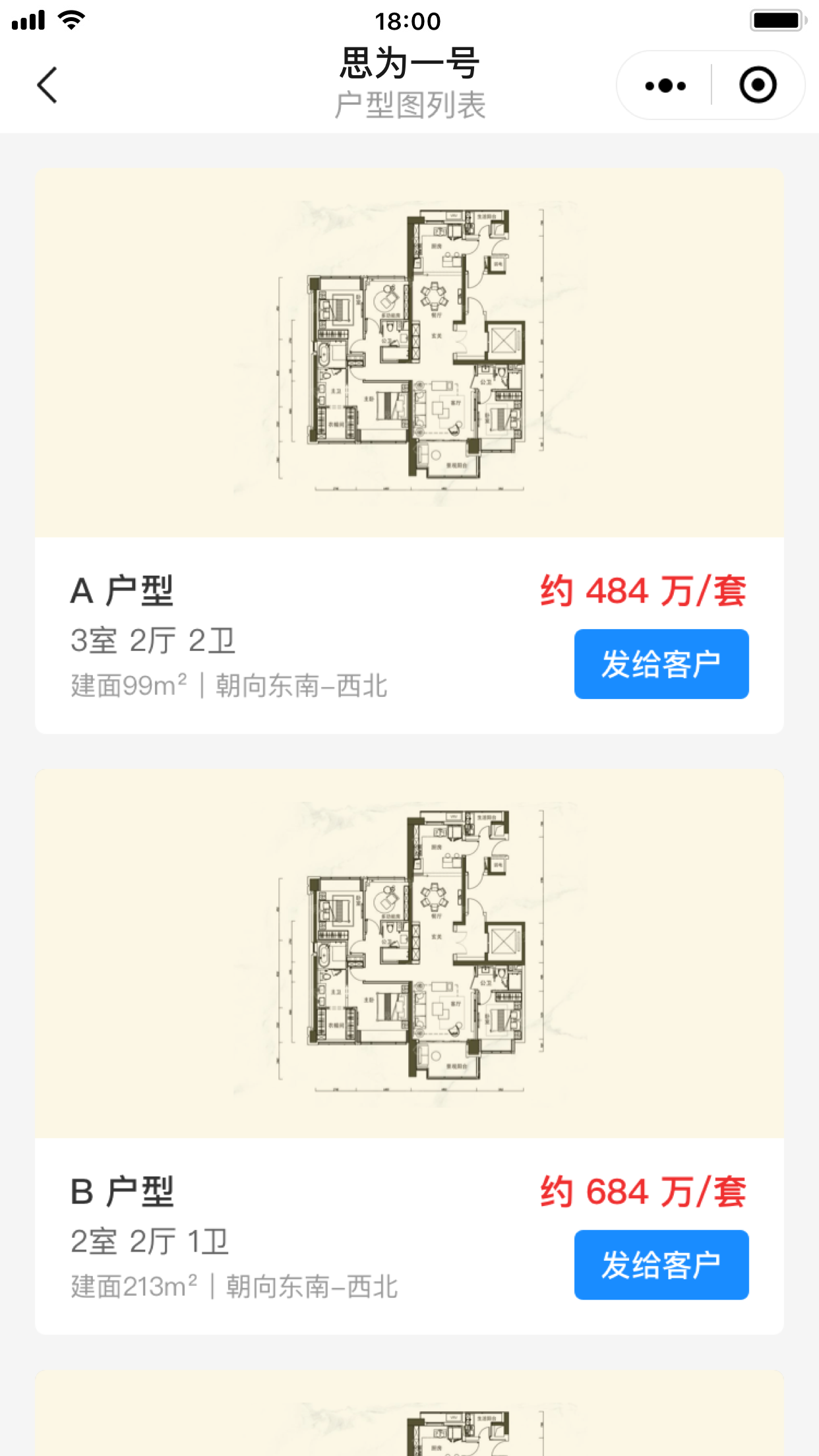The width and height of the screenshot is (819, 1456).
Task: Open the mini program more-options menu
Action: coord(665,86)
